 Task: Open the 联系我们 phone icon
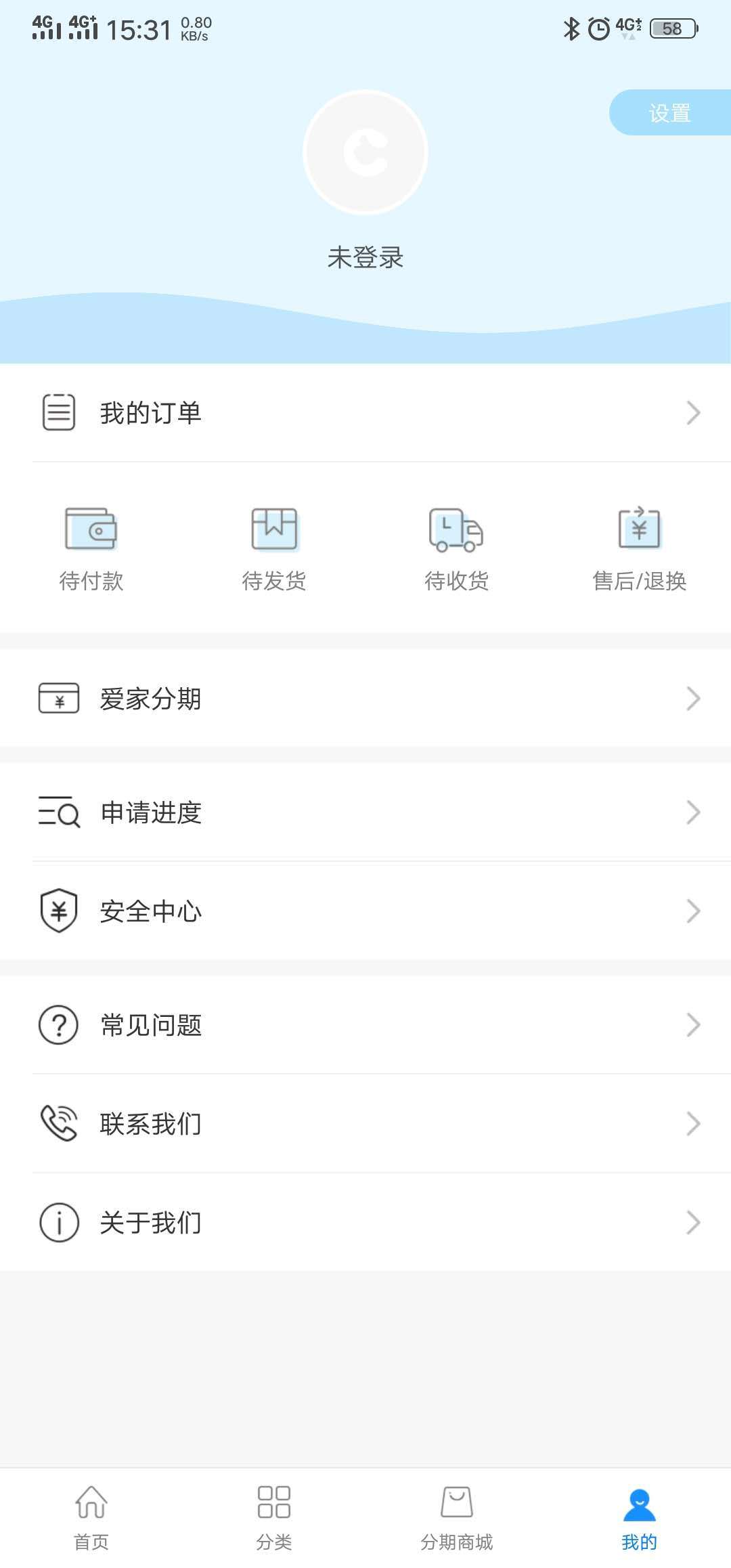[58, 1123]
